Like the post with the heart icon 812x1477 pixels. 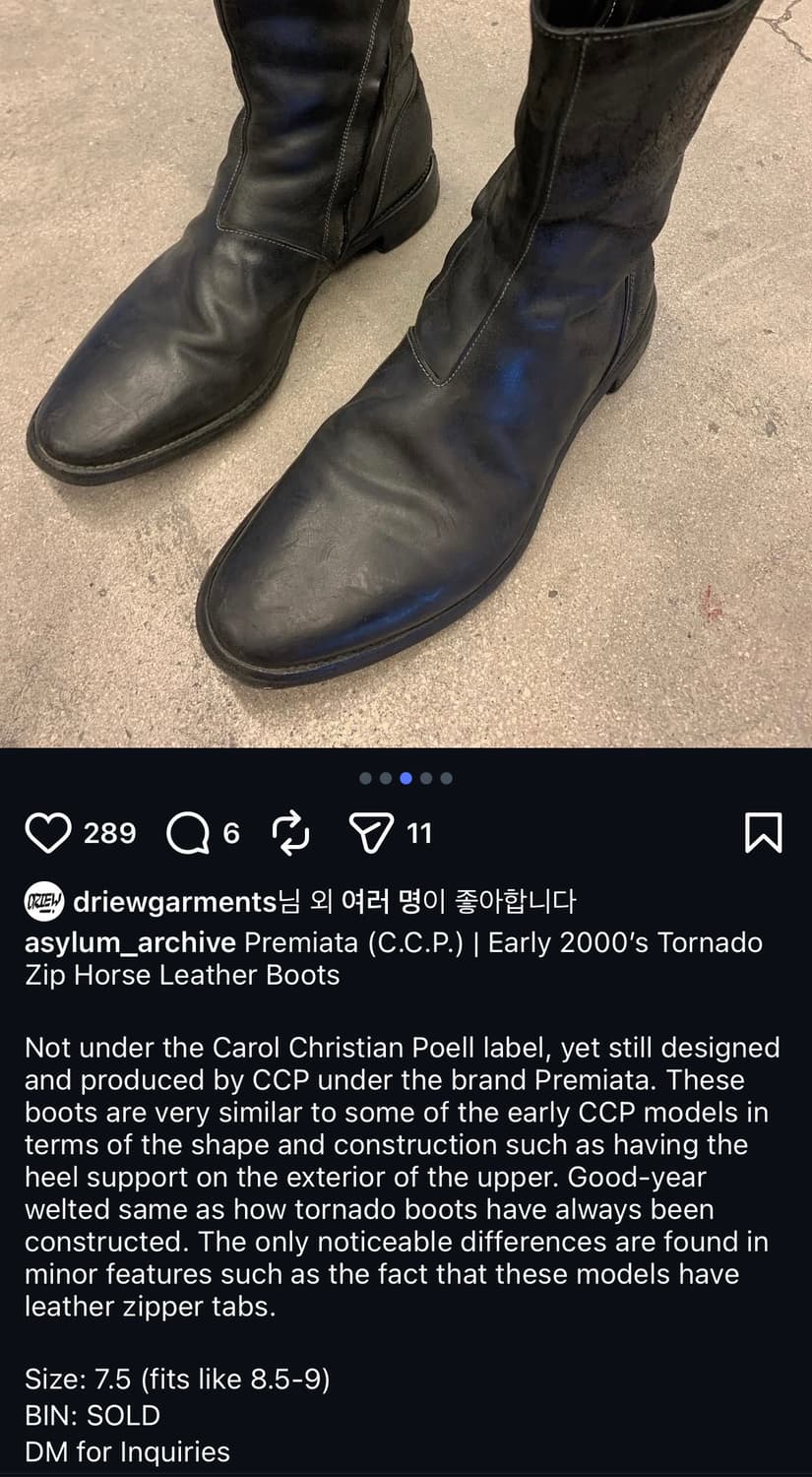coord(51,834)
